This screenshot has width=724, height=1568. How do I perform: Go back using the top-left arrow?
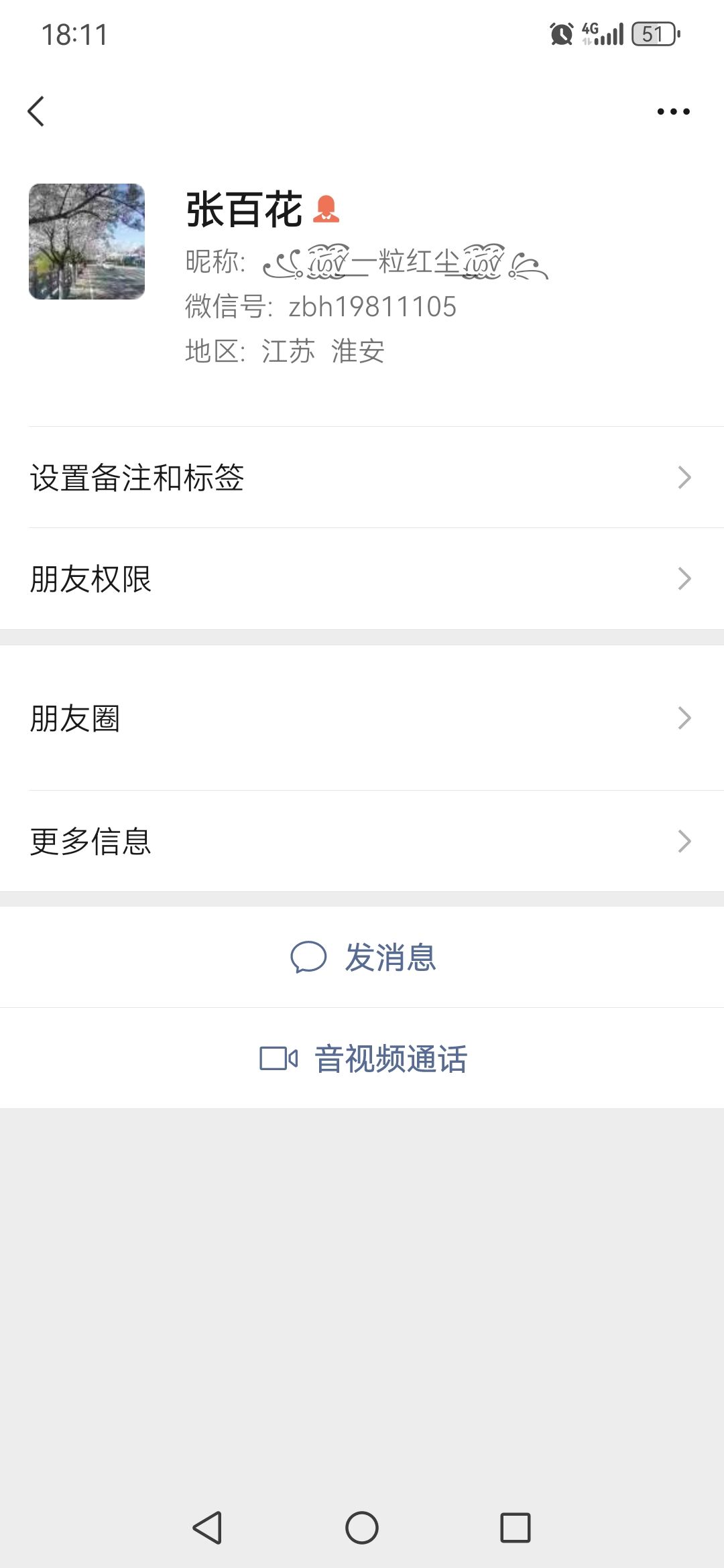coord(36,111)
